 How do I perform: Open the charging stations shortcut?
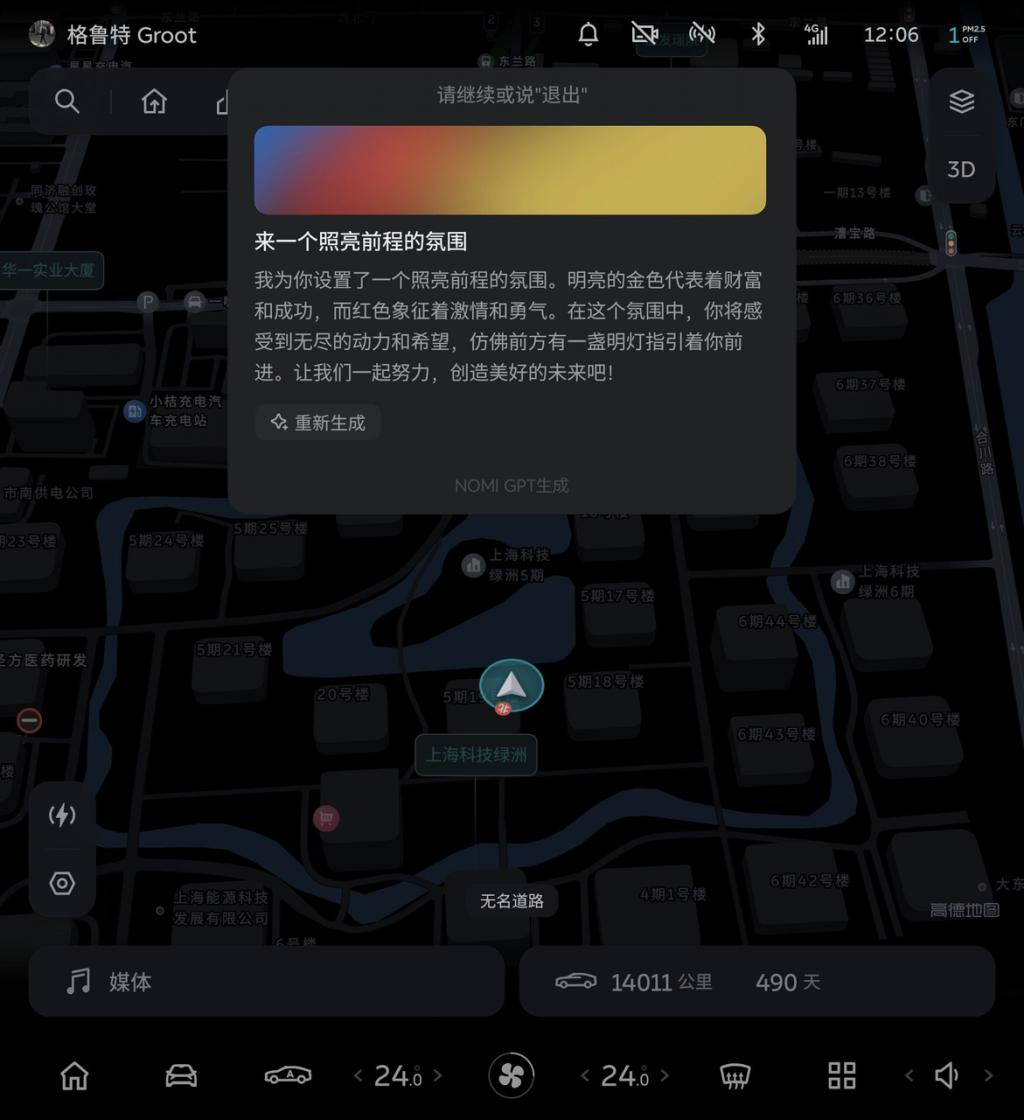tap(62, 815)
